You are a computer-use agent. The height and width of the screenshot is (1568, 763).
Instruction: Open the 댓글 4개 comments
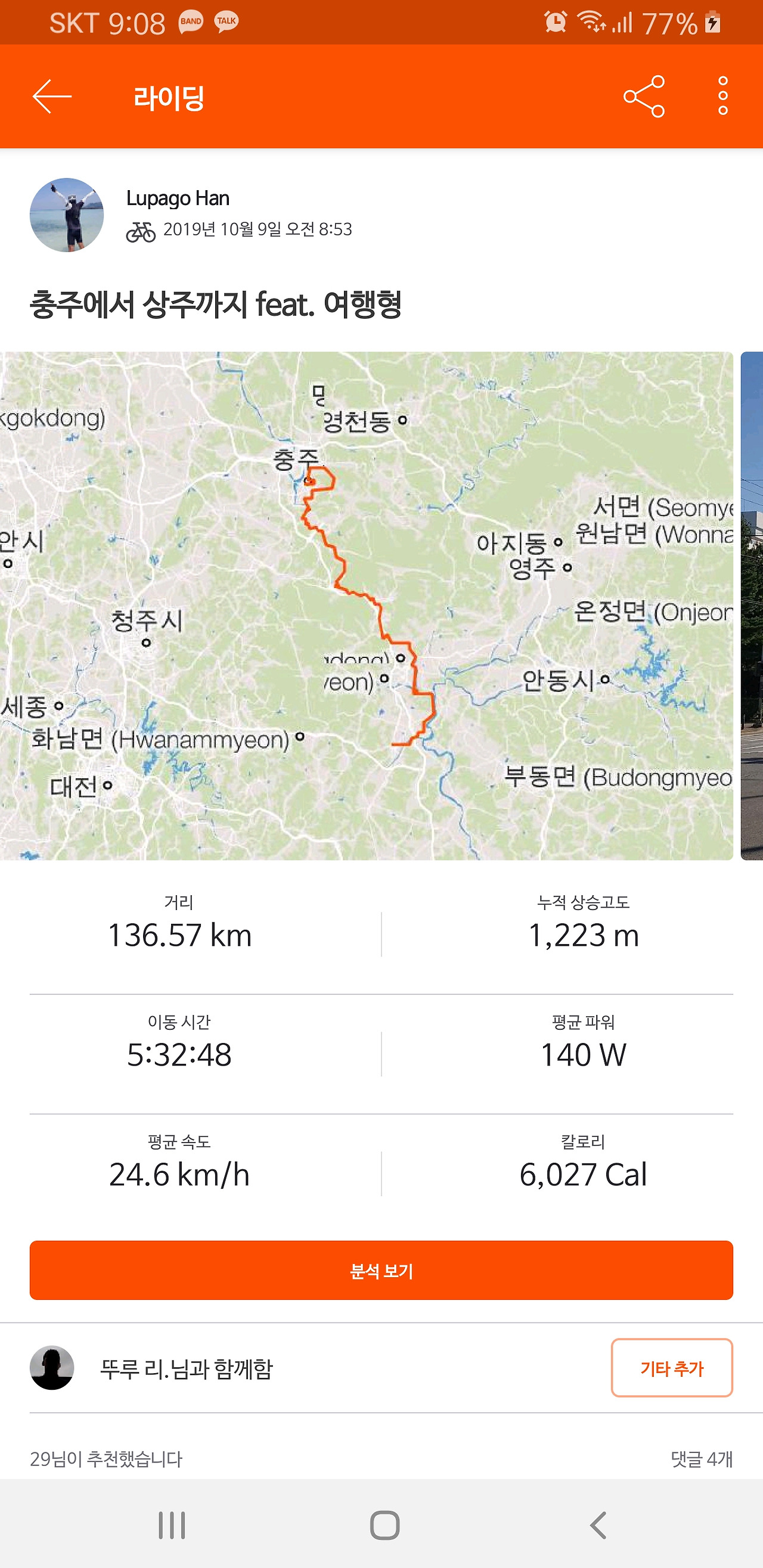point(701,1458)
